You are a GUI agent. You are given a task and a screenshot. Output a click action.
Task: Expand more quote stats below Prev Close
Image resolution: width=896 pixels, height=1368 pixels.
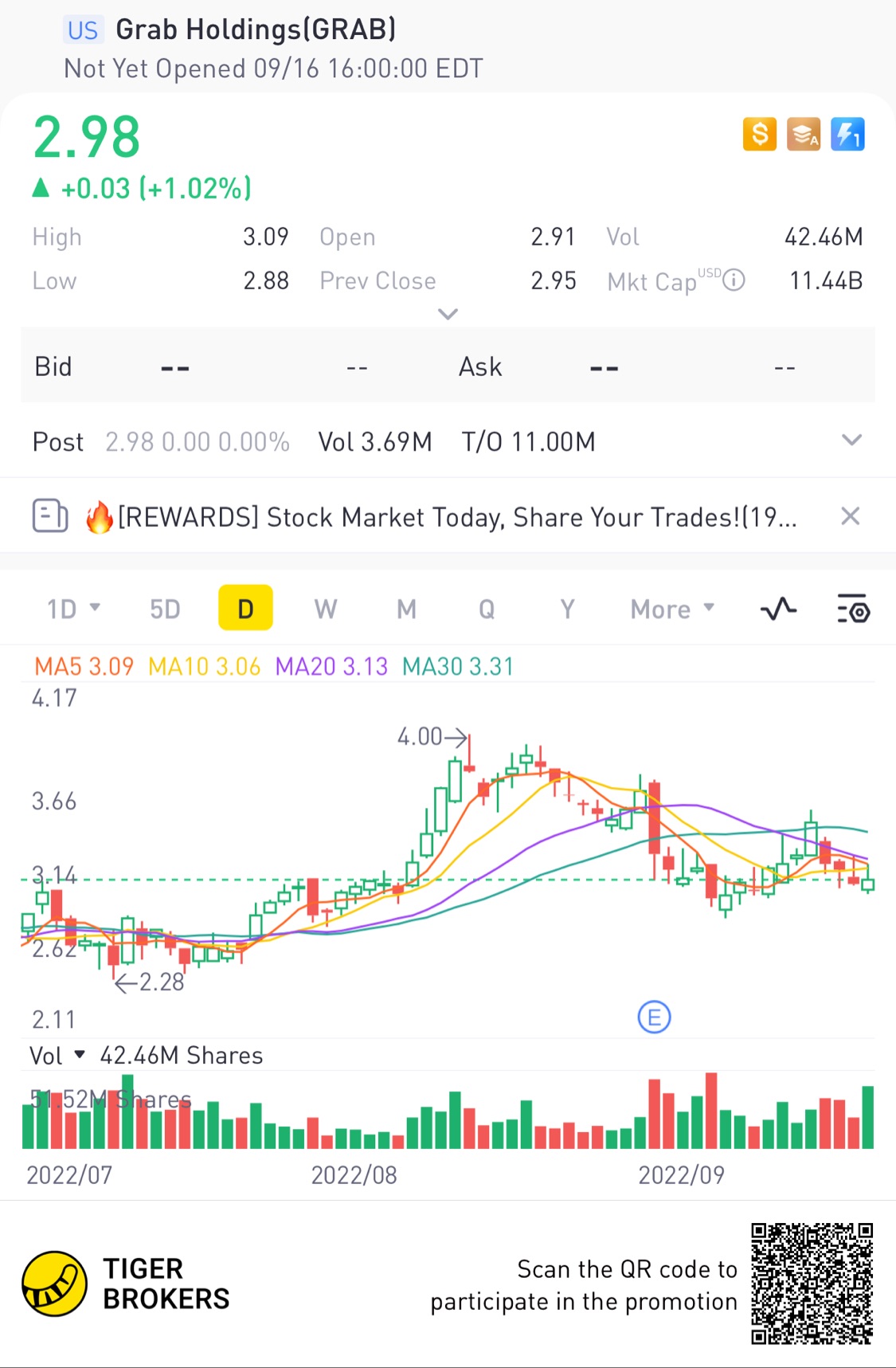coord(448,313)
